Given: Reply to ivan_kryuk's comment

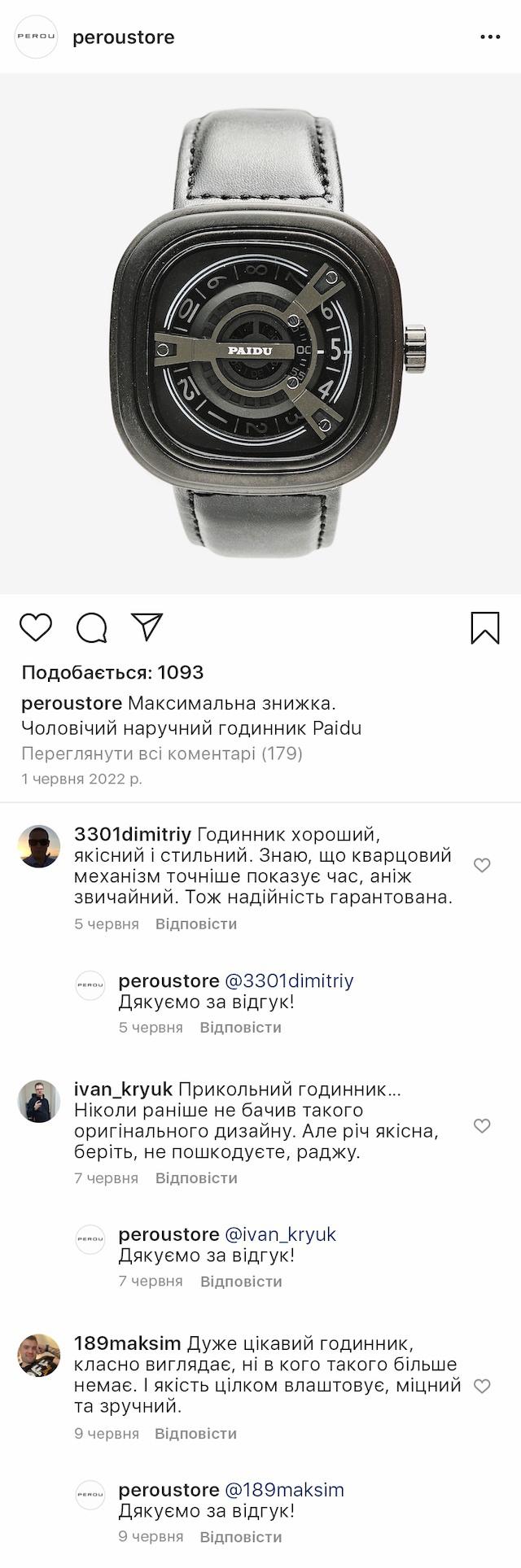Looking at the screenshot, I should [x=196, y=1178].
